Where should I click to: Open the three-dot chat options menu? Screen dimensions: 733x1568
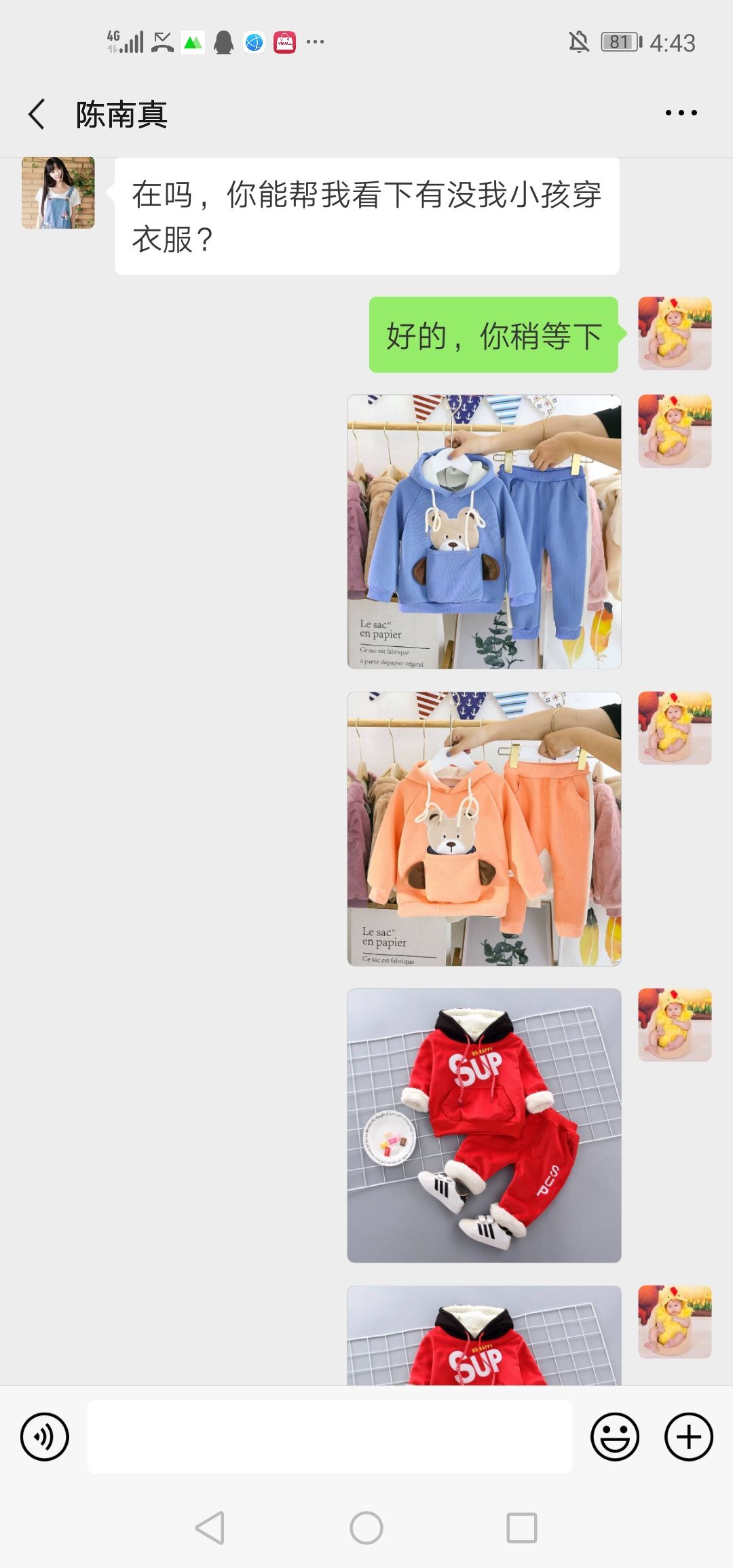(x=681, y=113)
